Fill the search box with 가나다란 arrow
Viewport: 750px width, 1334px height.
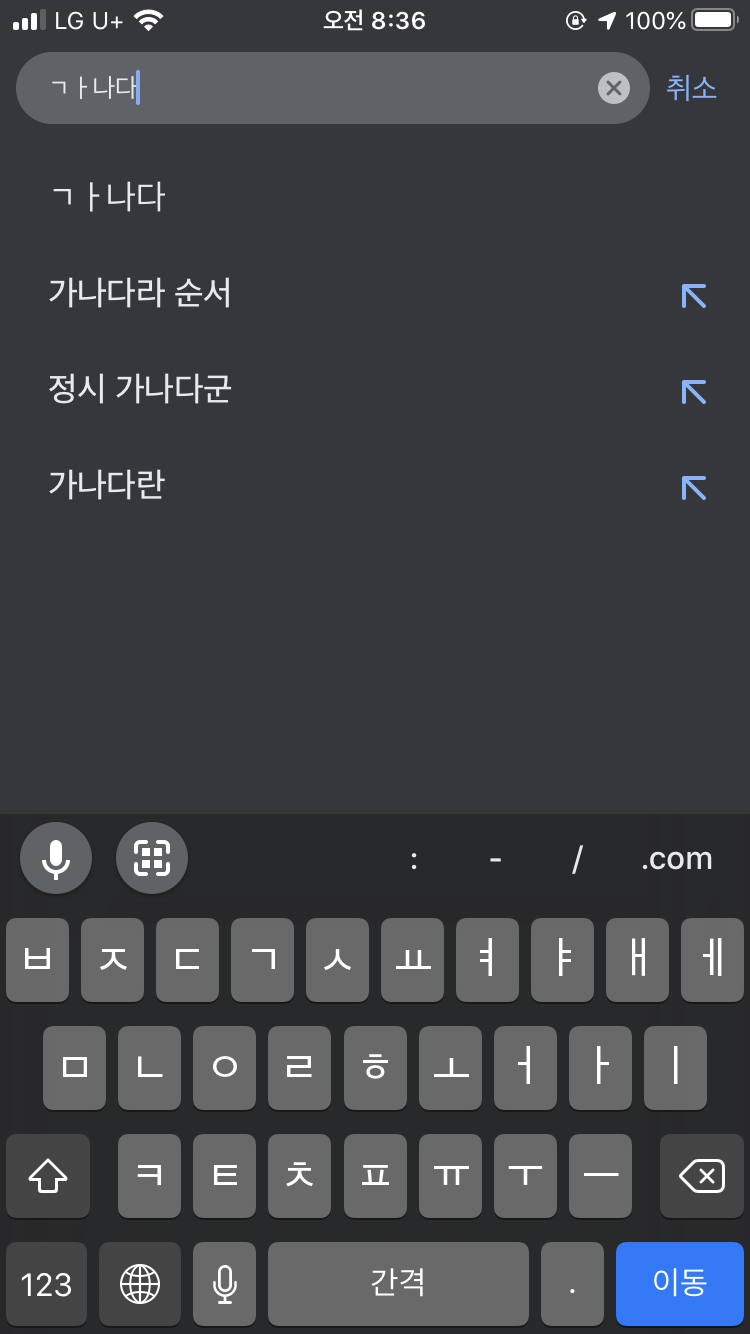(693, 487)
